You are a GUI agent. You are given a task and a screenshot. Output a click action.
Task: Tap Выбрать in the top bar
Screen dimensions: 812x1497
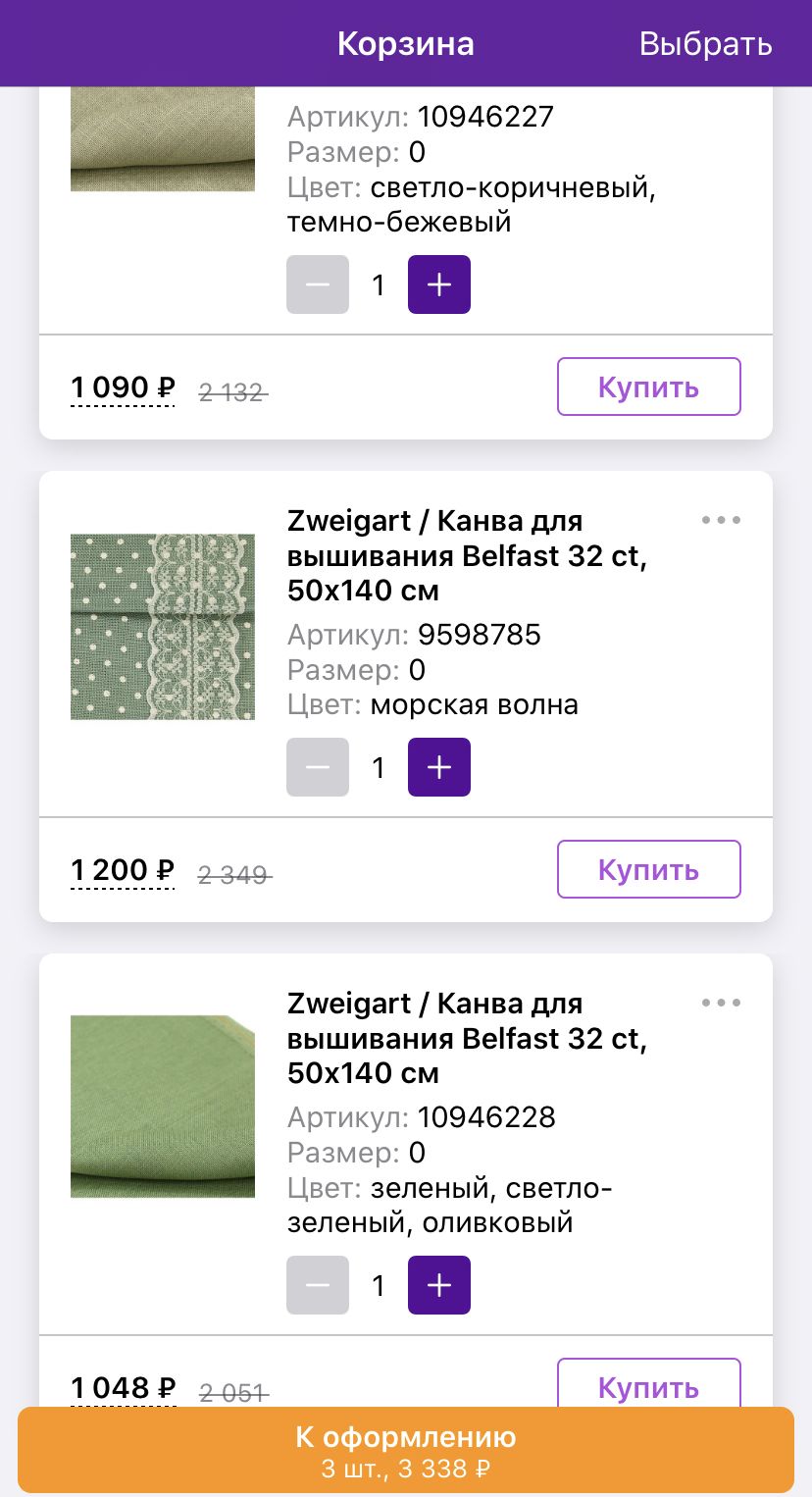tap(705, 44)
